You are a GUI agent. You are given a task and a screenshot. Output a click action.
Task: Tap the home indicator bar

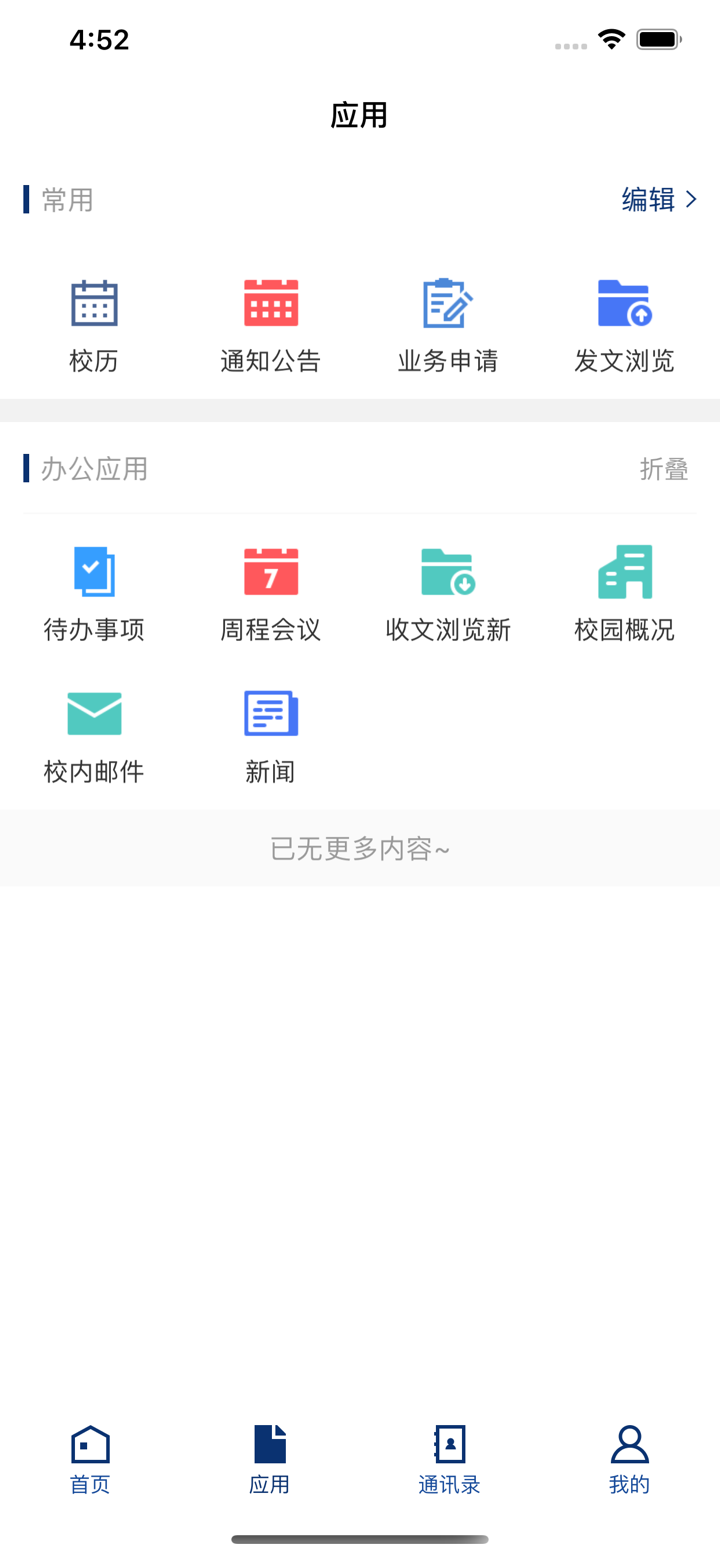(360, 1540)
